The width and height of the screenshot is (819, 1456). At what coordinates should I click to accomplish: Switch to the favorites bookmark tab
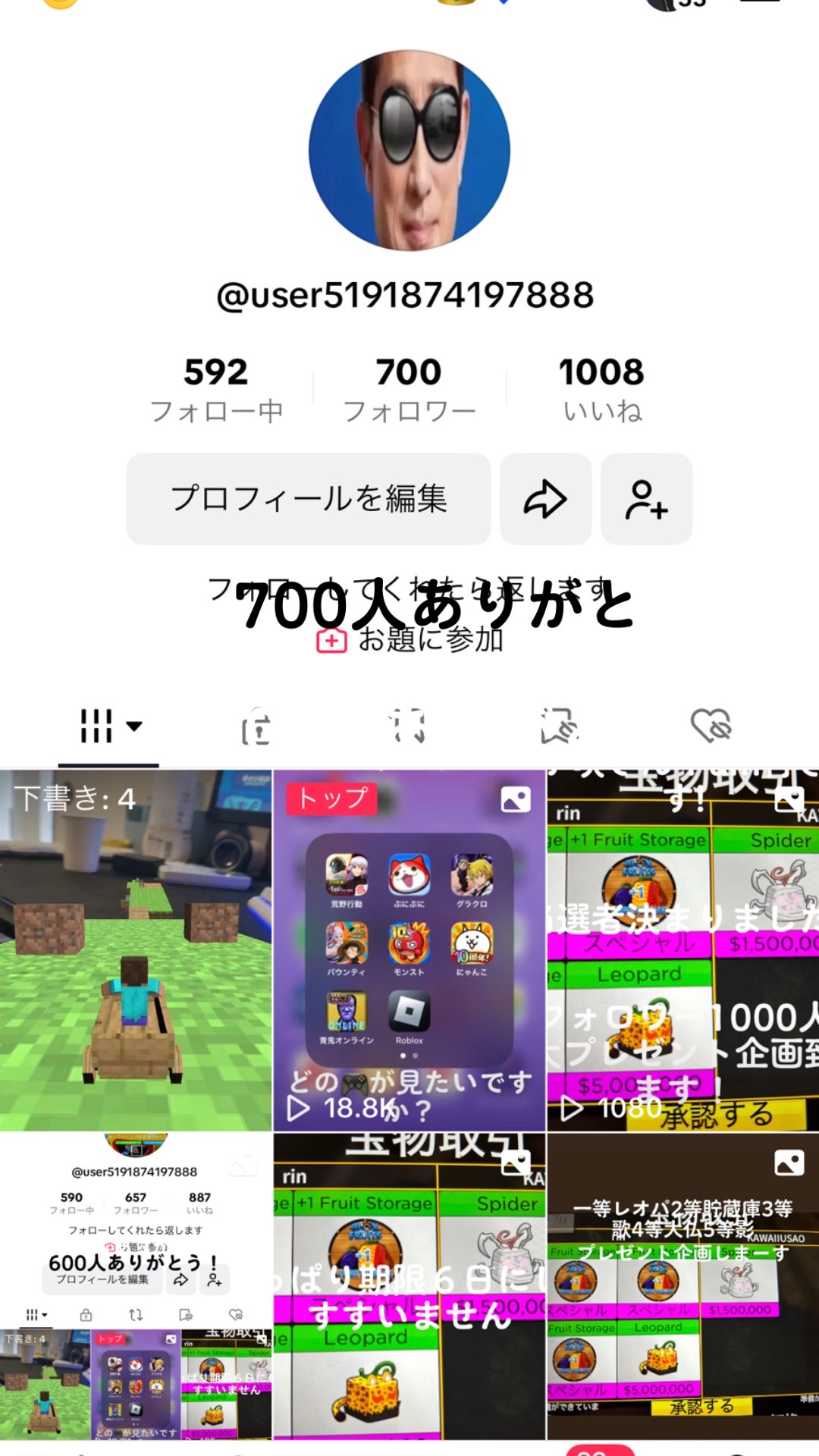[560, 726]
